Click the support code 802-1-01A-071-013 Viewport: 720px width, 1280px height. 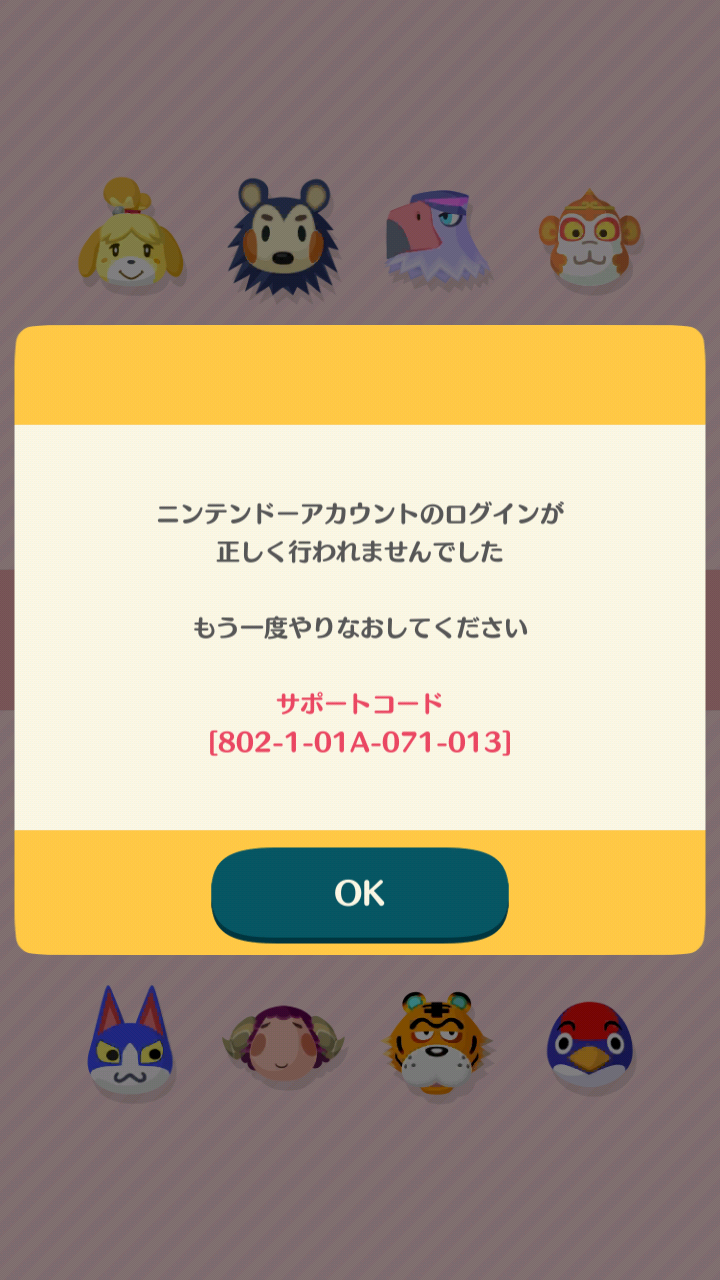click(360, 742)
